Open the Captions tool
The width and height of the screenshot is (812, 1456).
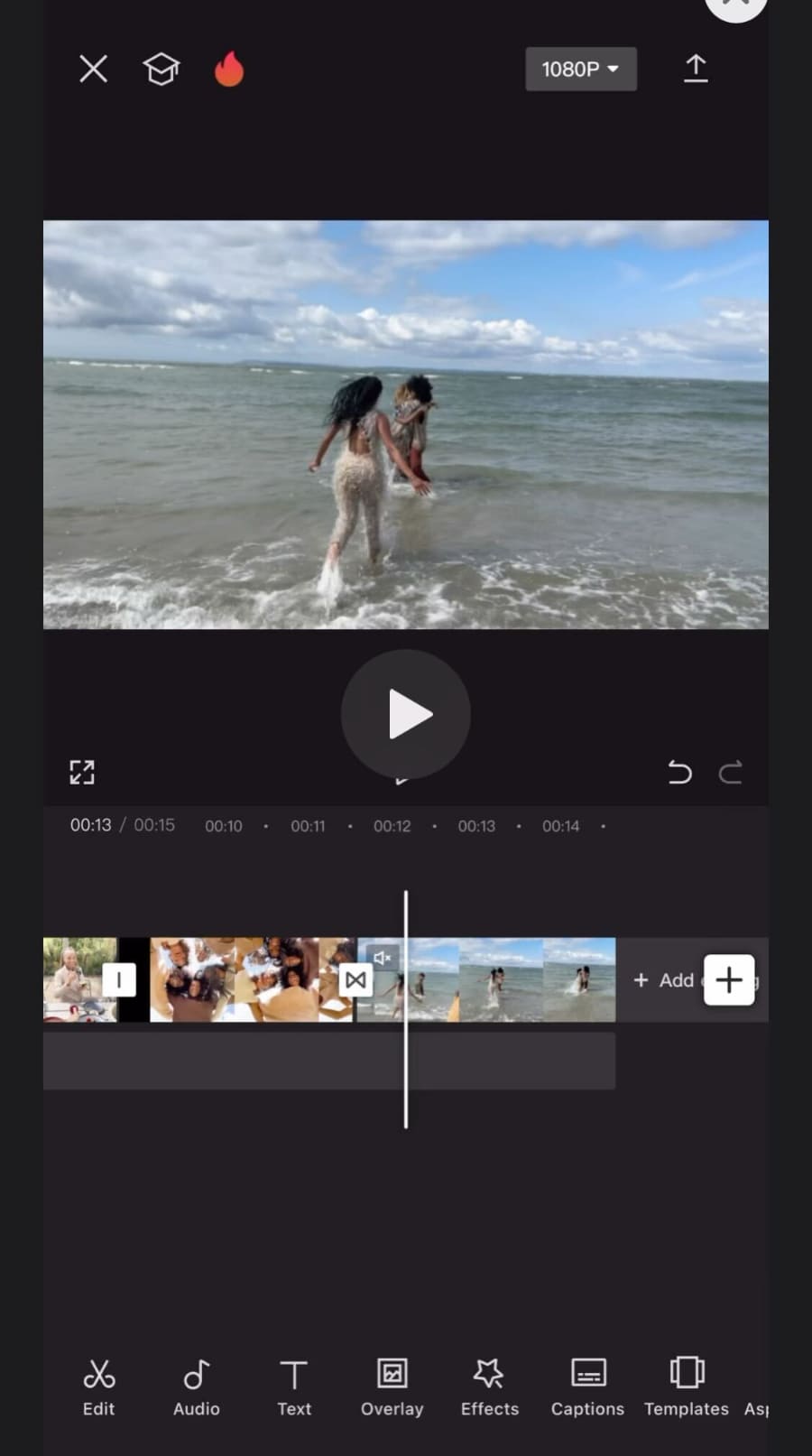click(587, 1387)
